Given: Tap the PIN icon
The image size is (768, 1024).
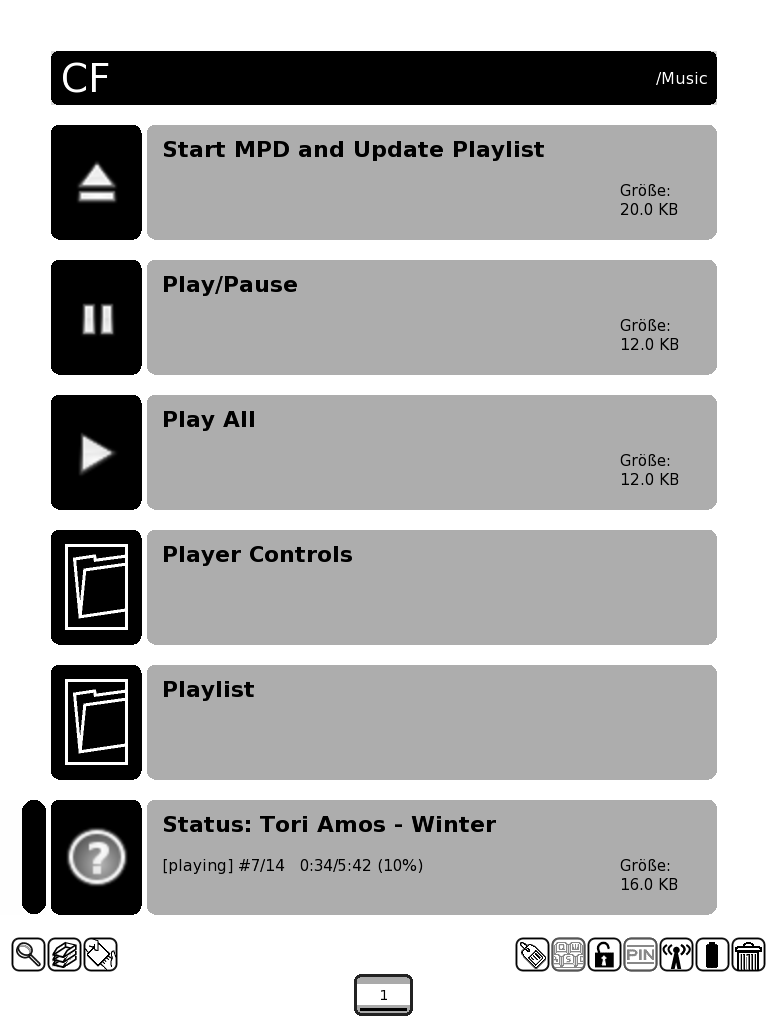Looking at the screenshot, I should coord(640,955).
